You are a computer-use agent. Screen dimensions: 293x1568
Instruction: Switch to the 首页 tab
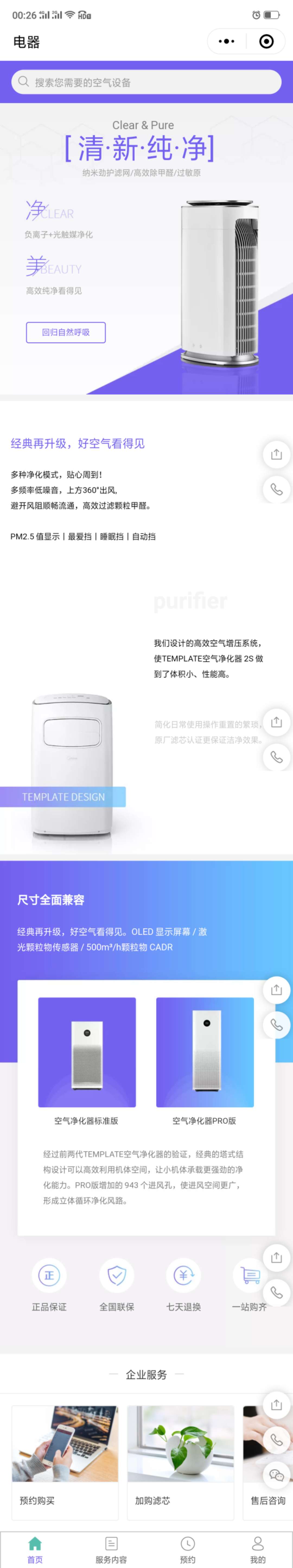pyautogui.click(x=35, y=1549)
